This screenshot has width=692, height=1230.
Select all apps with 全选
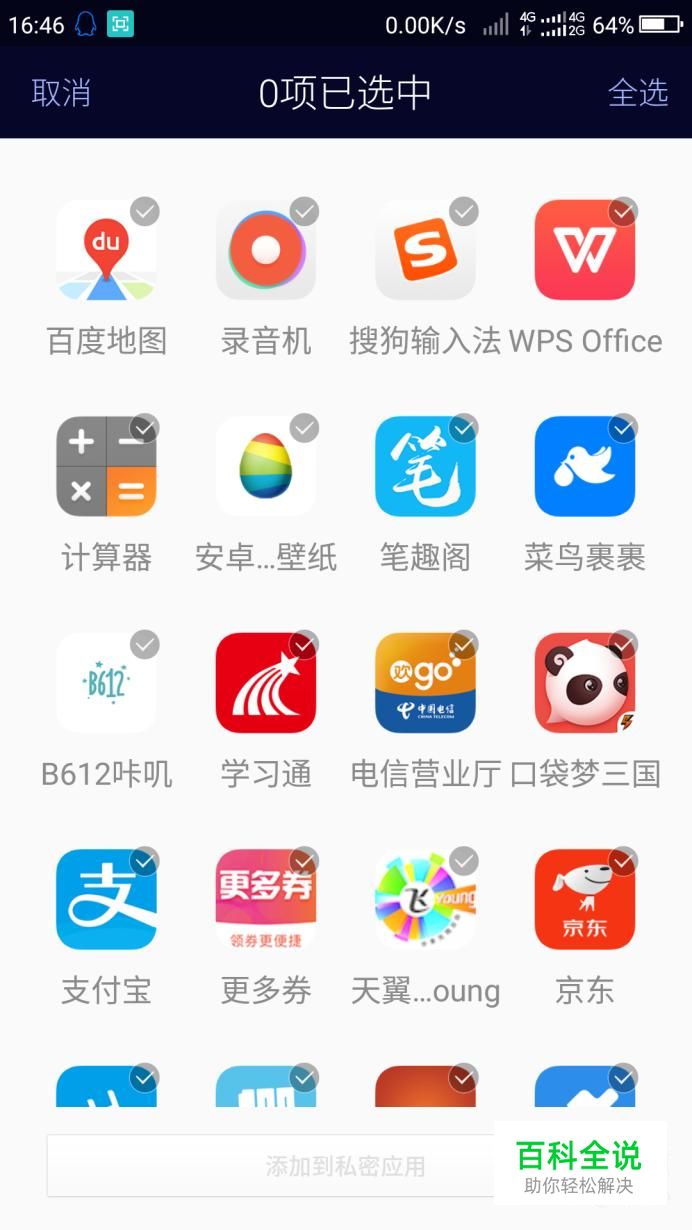[638, 93]
